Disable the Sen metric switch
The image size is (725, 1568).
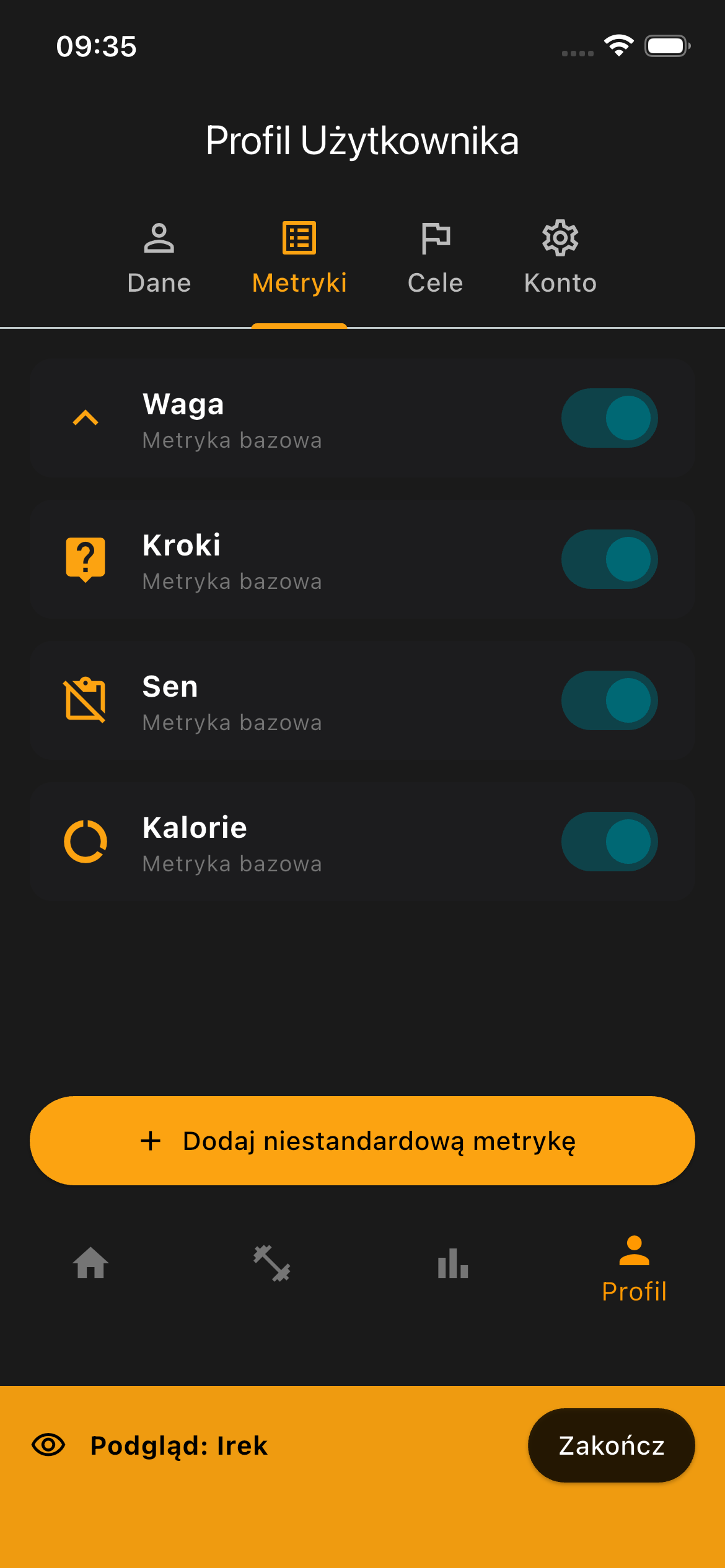tap(609, 700)
